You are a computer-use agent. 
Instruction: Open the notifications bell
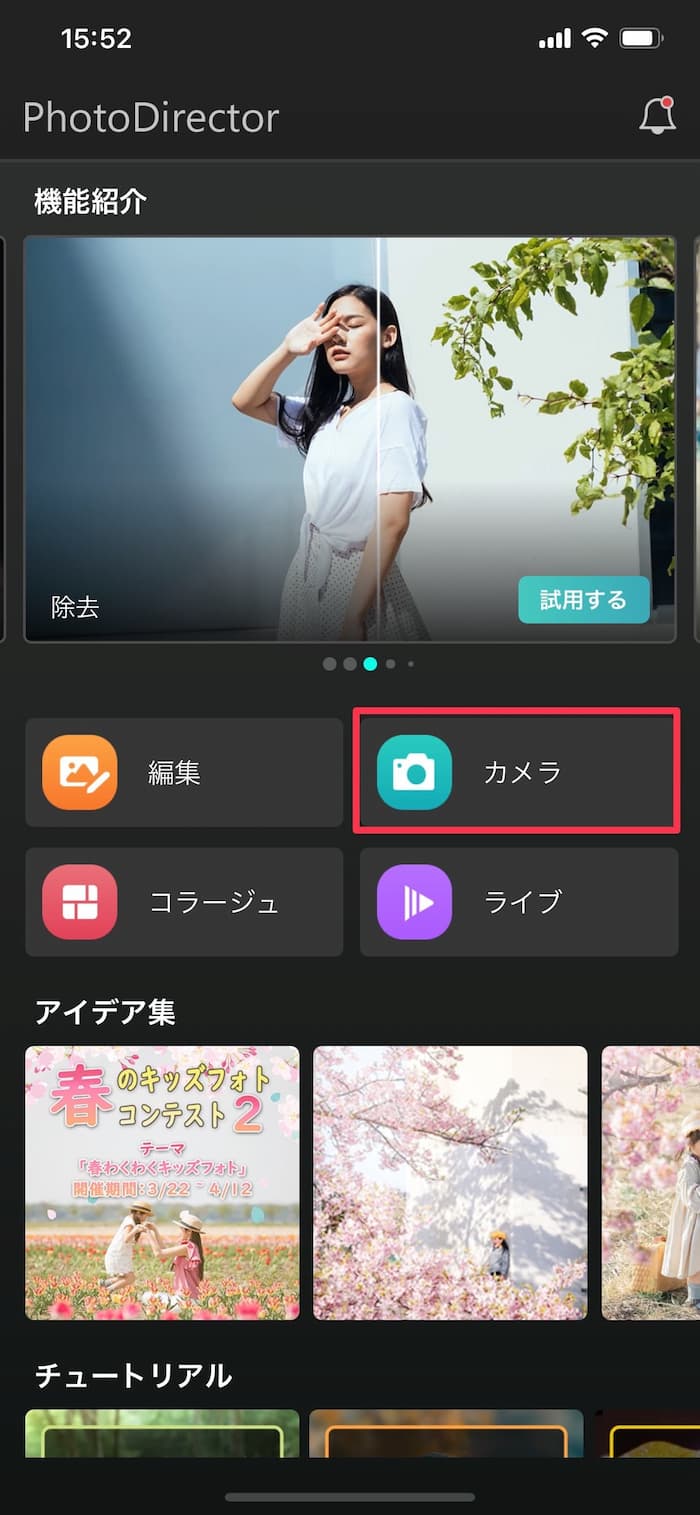pyautogui.click(x=657, y=117)
